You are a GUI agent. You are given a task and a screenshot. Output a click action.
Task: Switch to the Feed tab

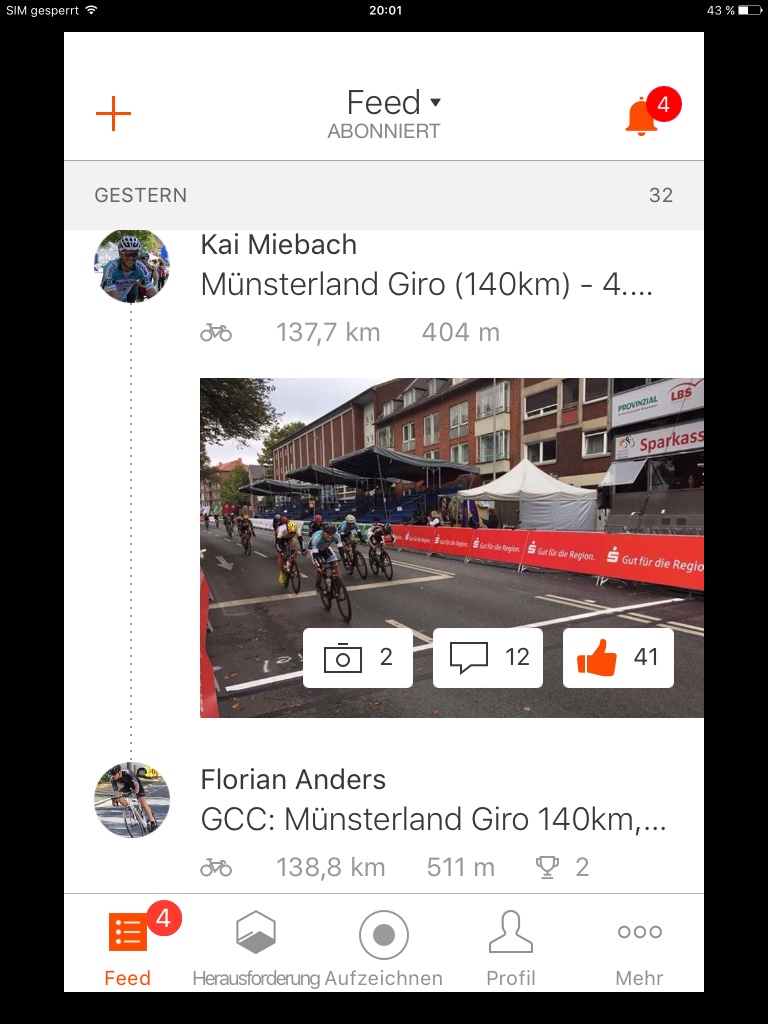pyautogui.click(x=128, y=946)
